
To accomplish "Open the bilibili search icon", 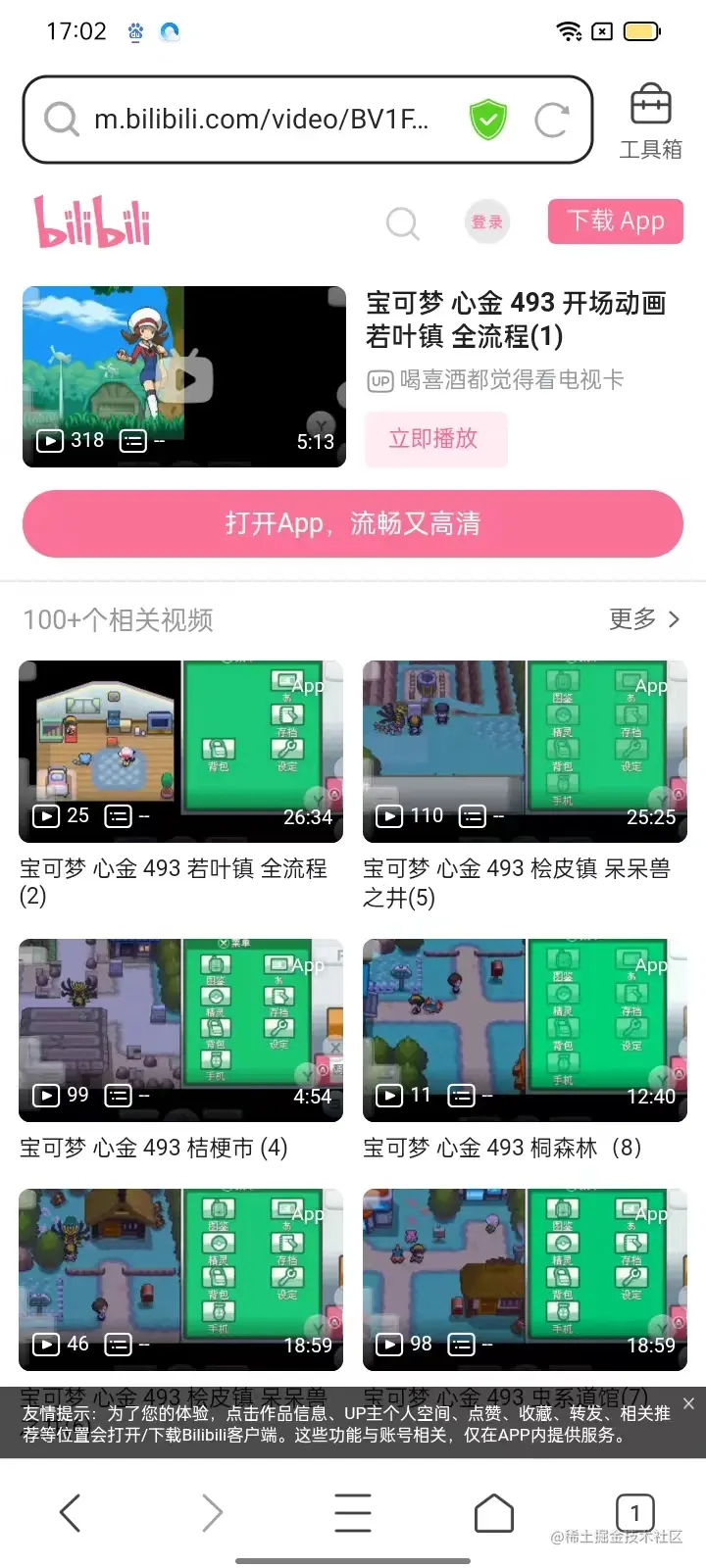I will point(402,223).
